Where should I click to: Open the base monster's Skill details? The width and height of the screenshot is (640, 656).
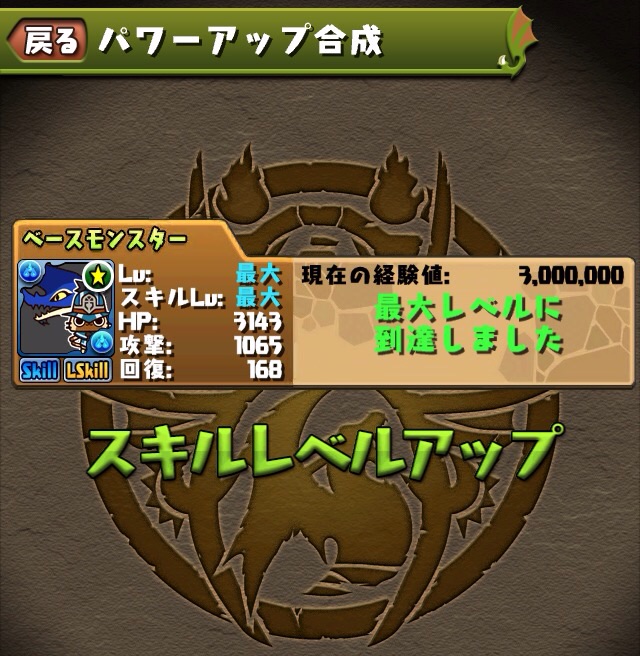pos(38,370)
